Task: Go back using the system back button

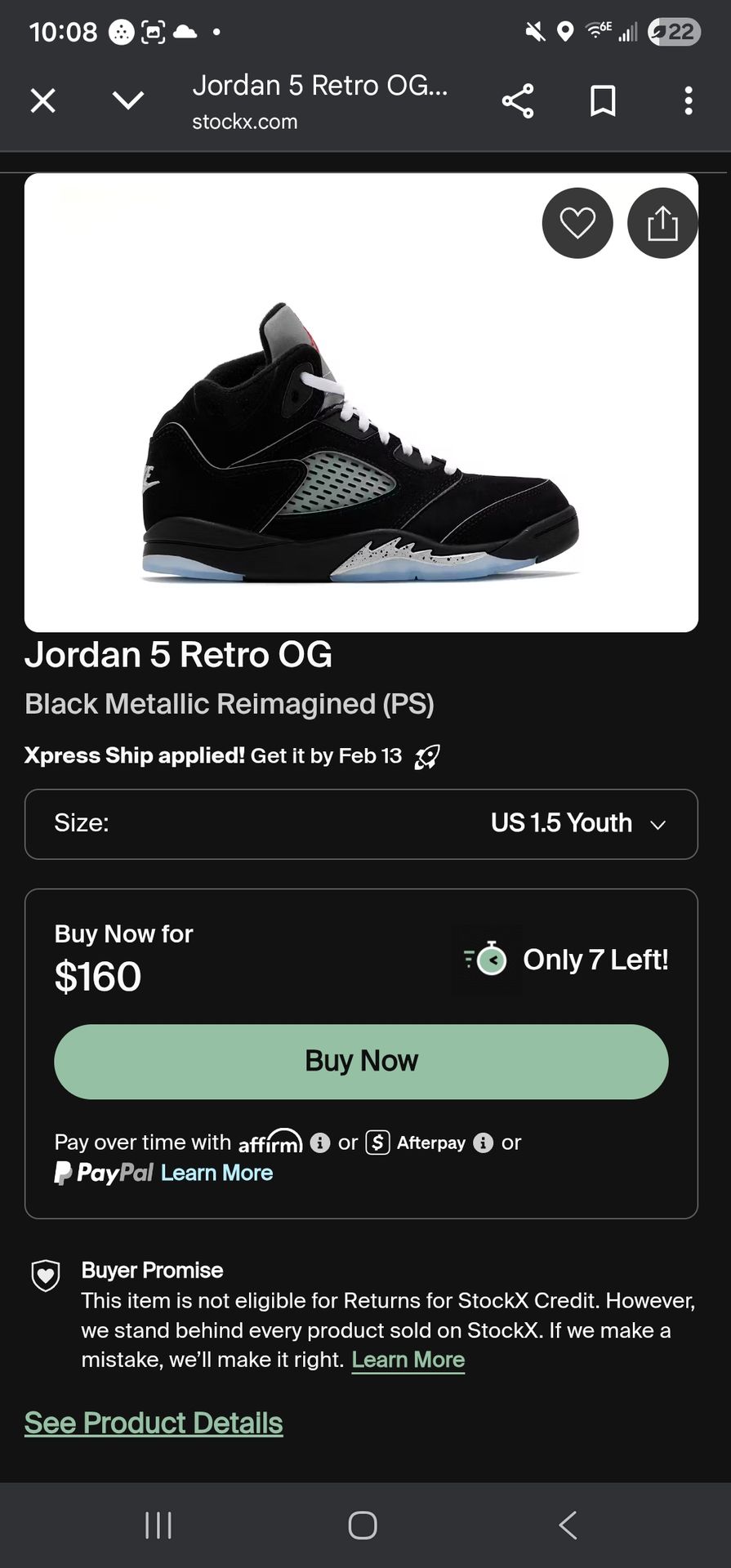Action: (x=568, y=1525)
